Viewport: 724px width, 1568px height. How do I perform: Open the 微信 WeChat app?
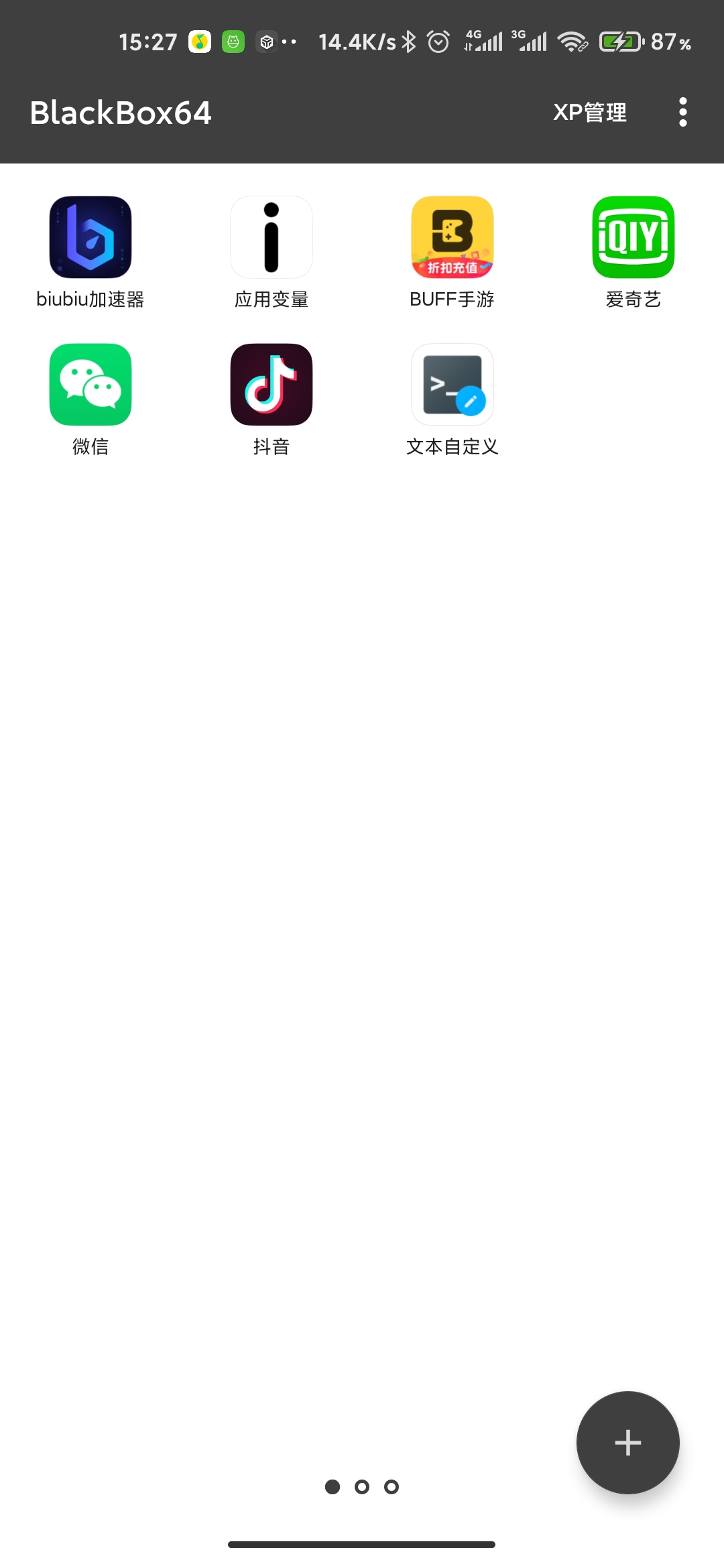(x=90, y=385)
